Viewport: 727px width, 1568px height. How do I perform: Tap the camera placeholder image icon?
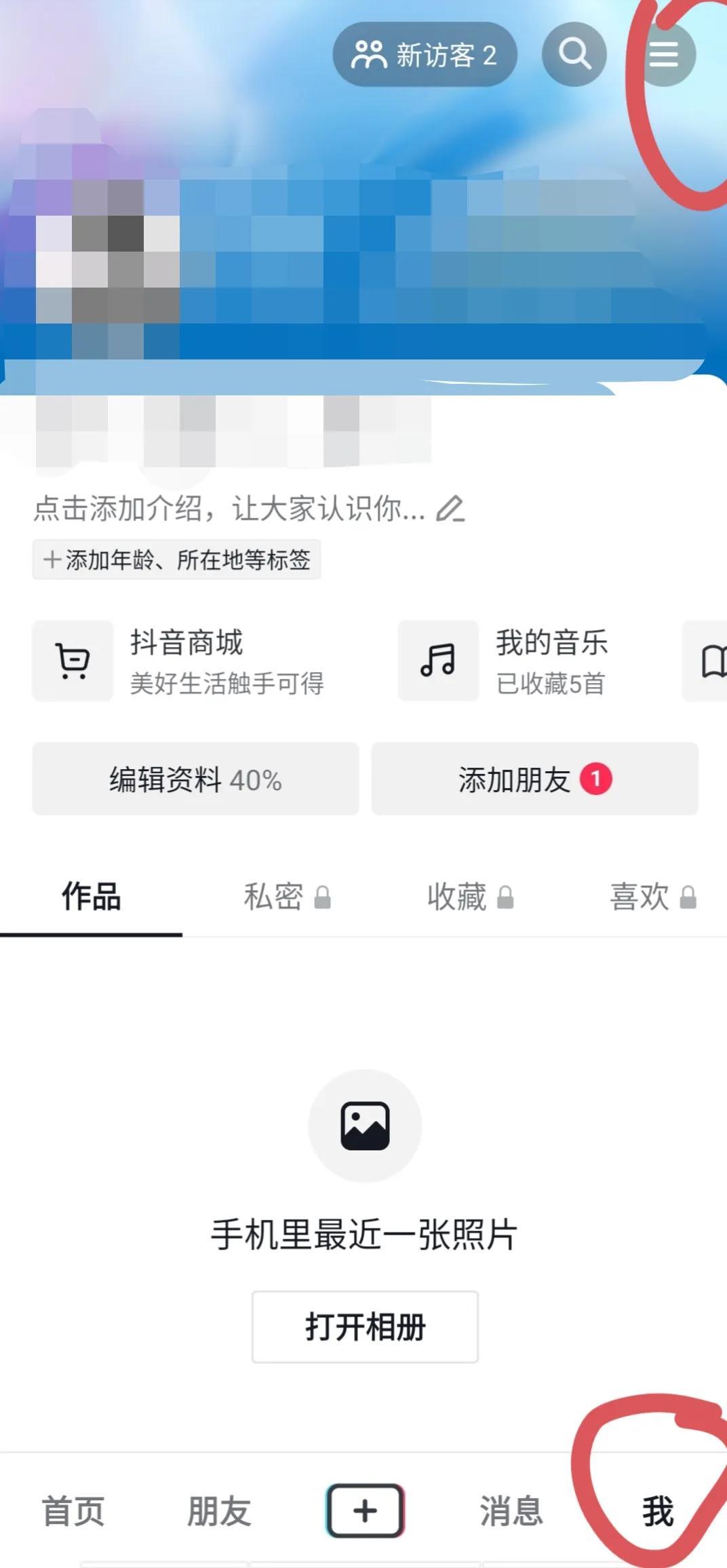coord(366,1124)
